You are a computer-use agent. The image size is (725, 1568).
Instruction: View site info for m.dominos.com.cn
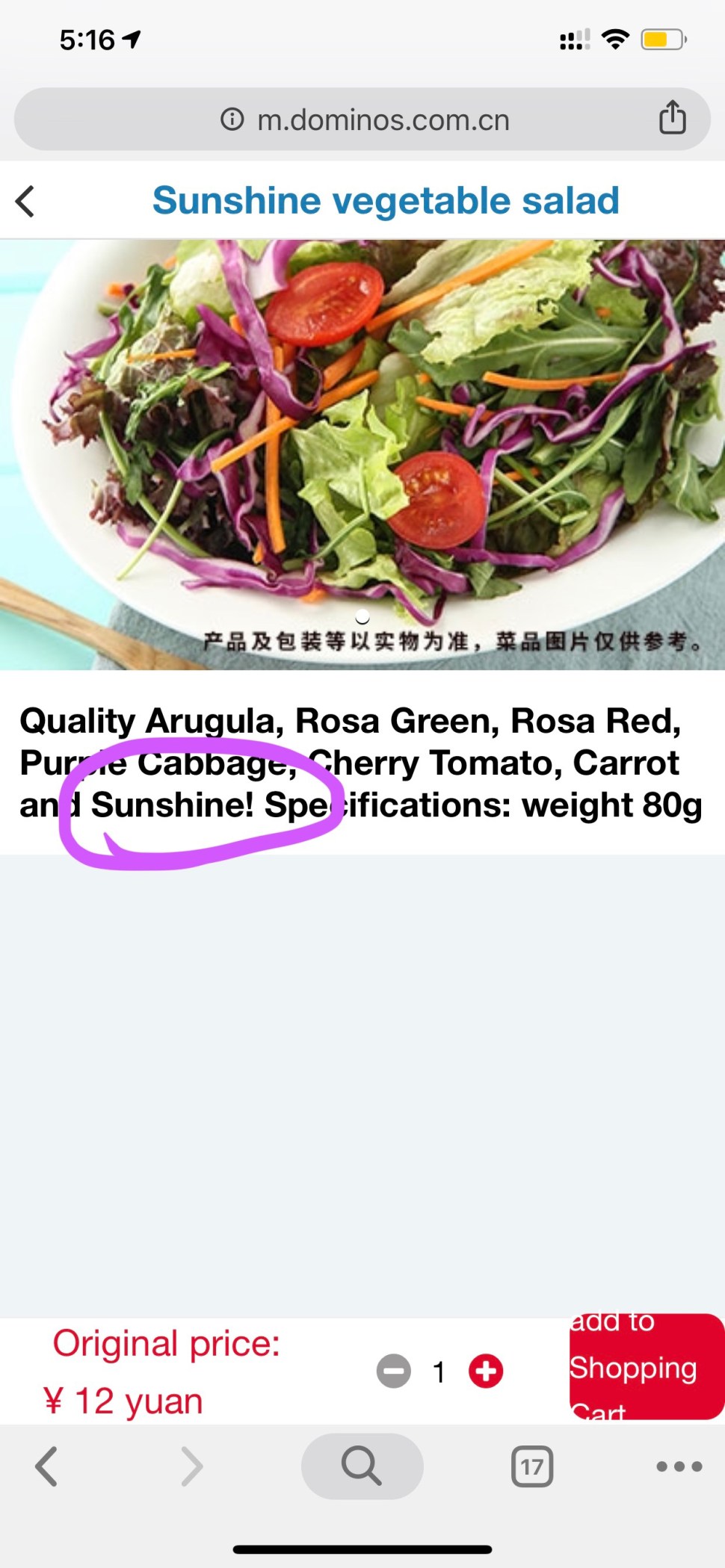pos(232,120)
